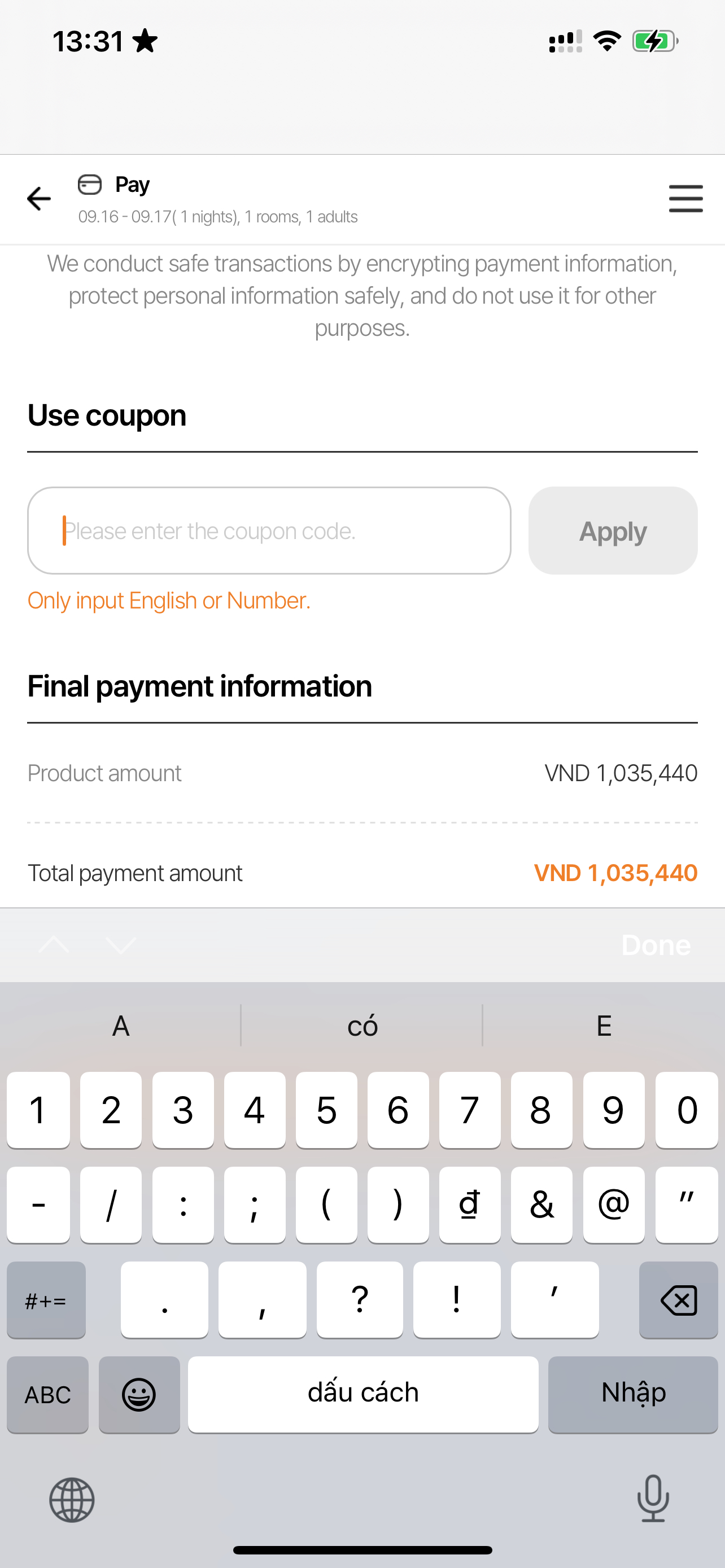Type the digit 5 key
The width and height of the screenshot is (725, 1568).
tap(326, 1110)
